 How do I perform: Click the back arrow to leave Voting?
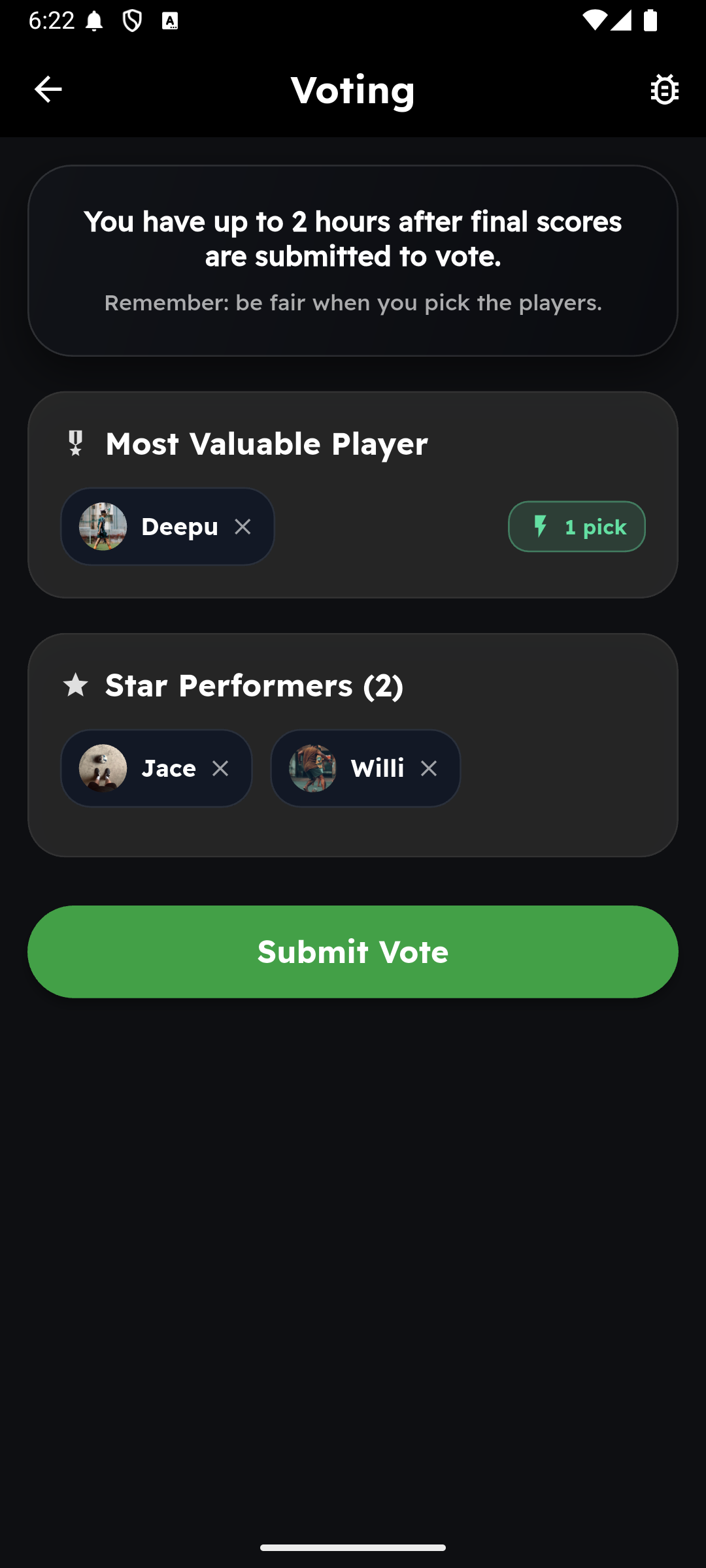[47, 90]
